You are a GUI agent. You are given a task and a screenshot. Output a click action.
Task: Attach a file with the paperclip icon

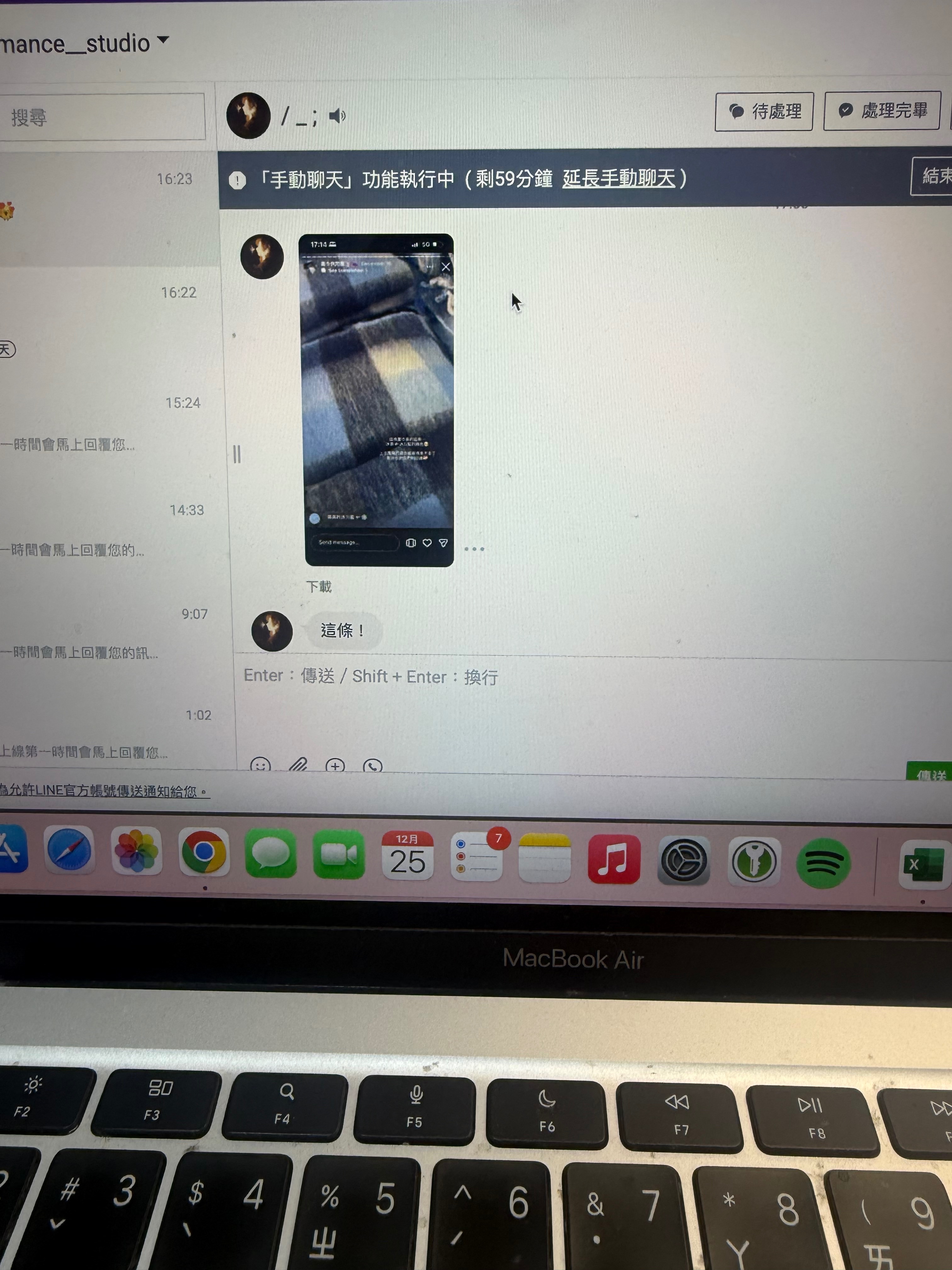click(298, 765)
